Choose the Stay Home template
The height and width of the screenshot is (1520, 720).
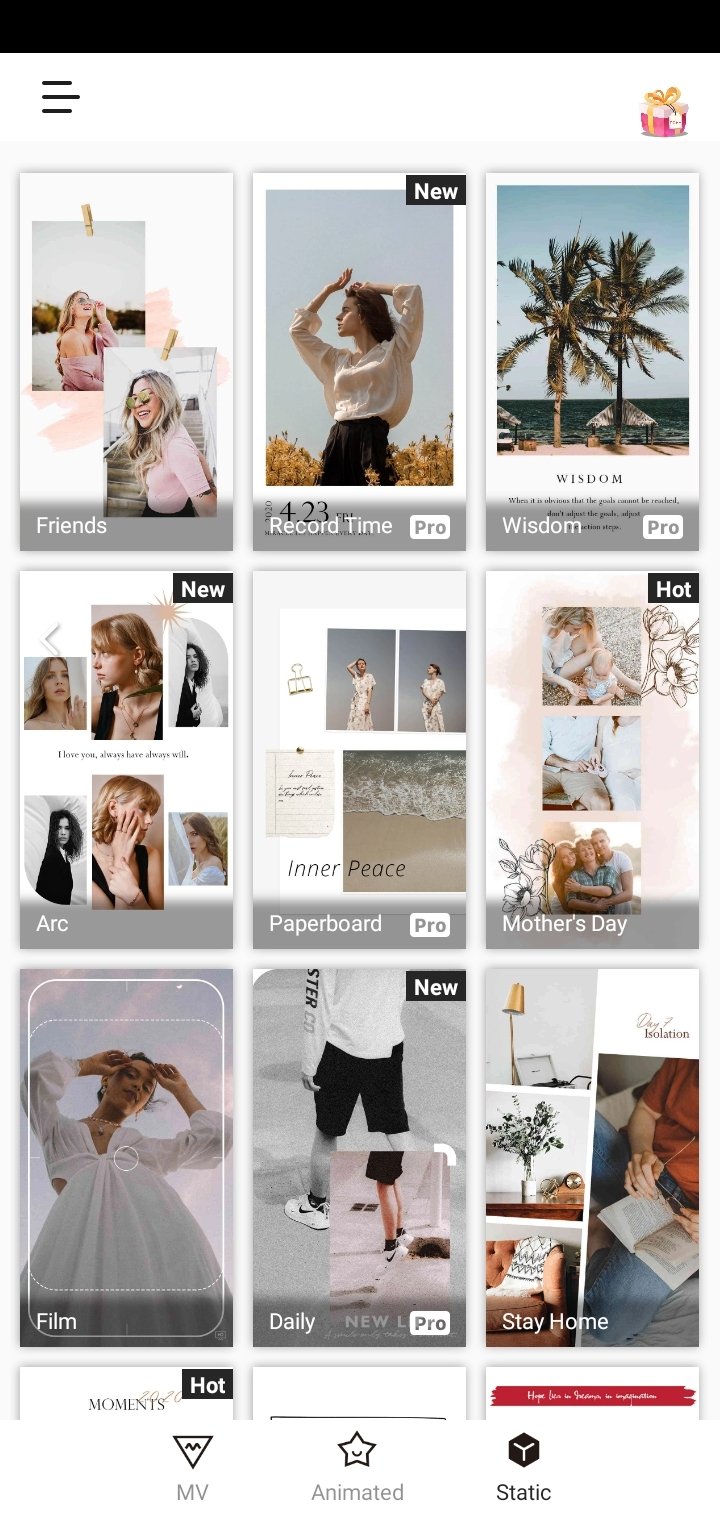[592, 1157]
